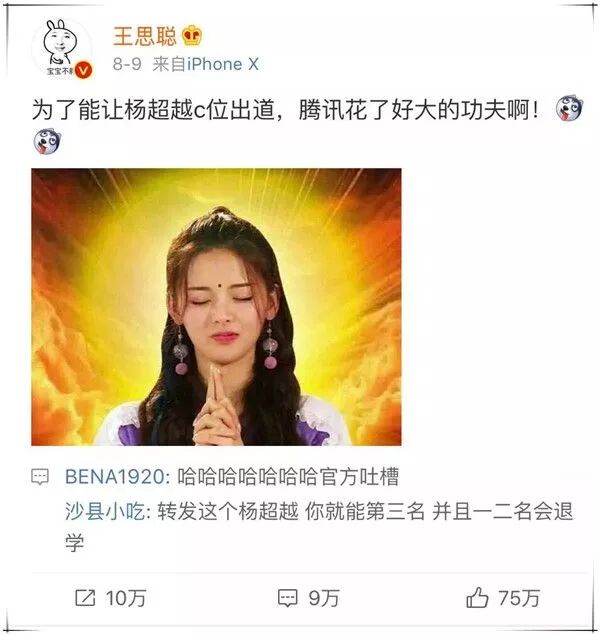Repost this Weibo post with 10万 shares

[x=111, y=598]
